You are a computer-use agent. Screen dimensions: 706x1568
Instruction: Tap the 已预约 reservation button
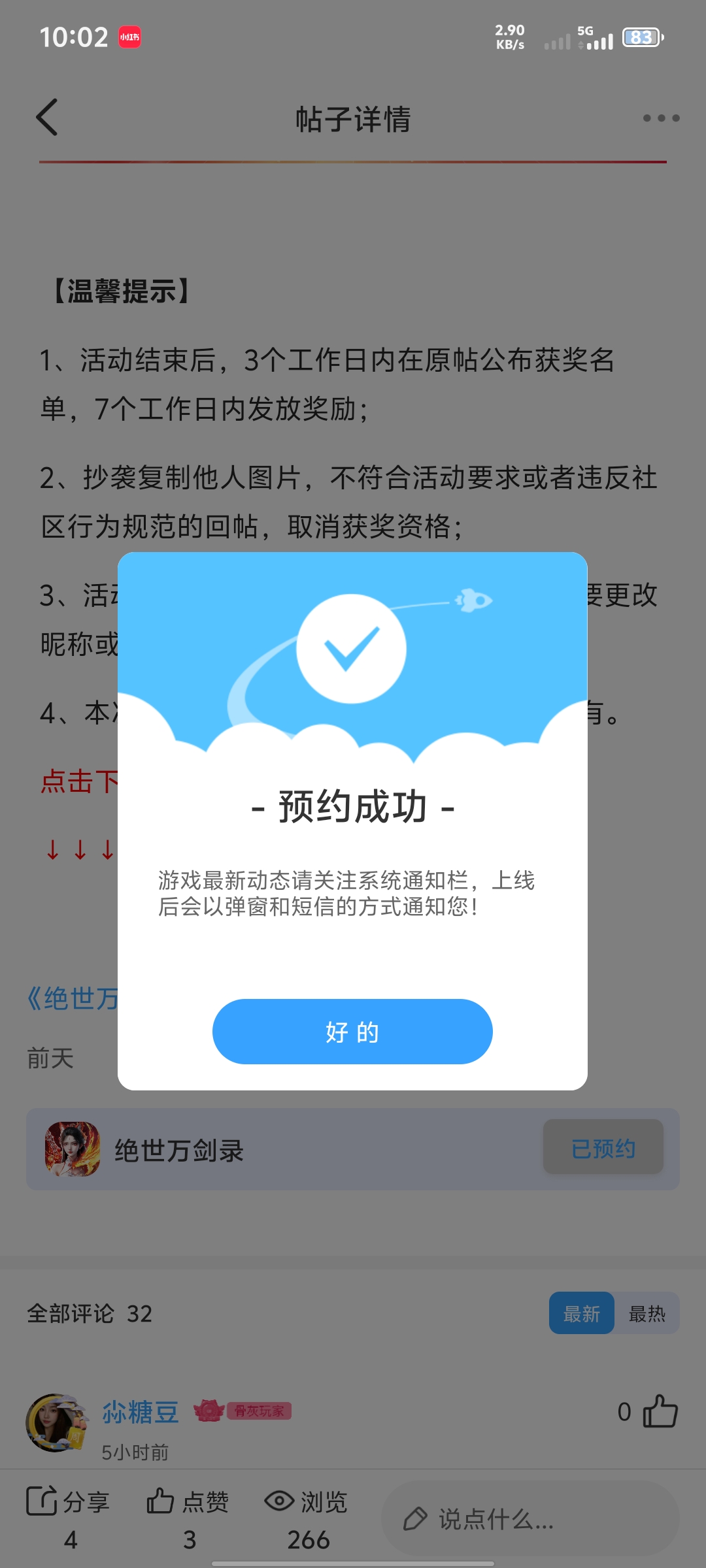603,1148
